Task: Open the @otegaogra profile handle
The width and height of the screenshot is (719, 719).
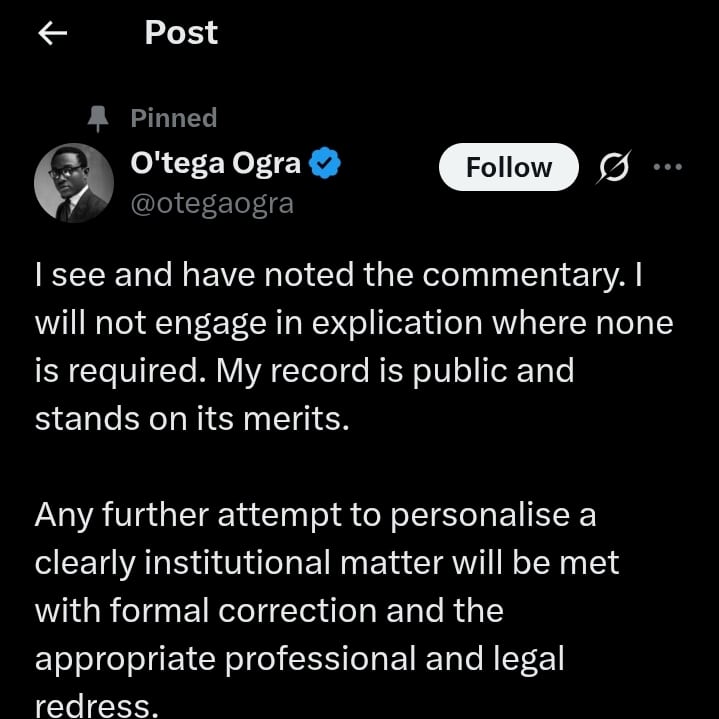Action: (212, 203)
